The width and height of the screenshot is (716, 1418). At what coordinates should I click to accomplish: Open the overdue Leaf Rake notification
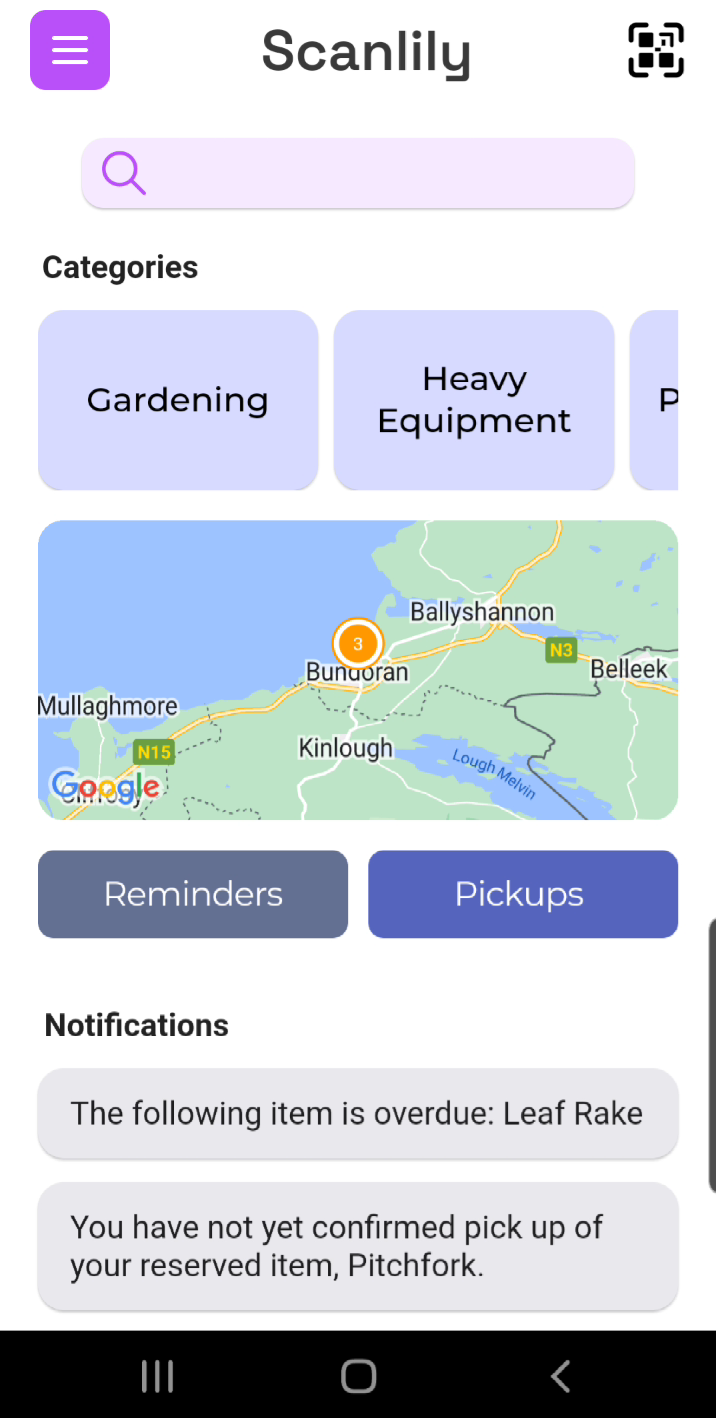pyautogui.click(x=358, y=1113)
